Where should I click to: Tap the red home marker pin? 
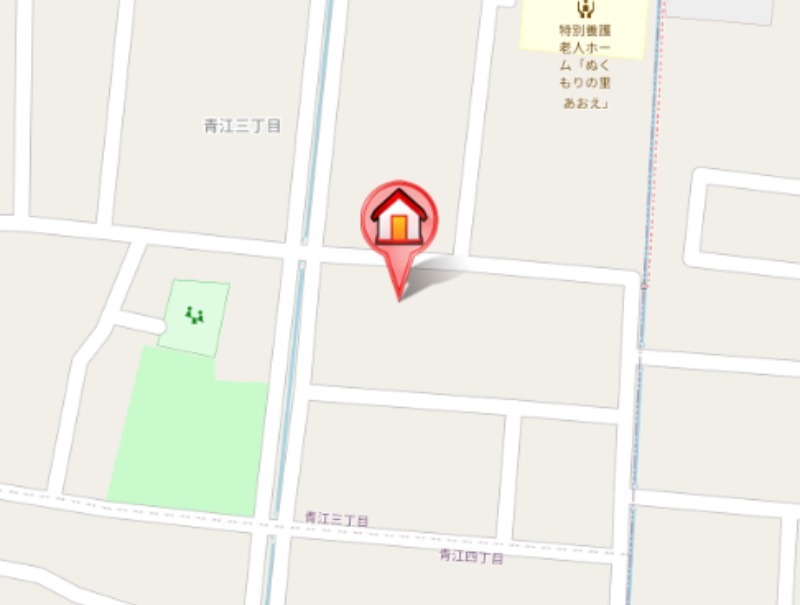[399, 220]
